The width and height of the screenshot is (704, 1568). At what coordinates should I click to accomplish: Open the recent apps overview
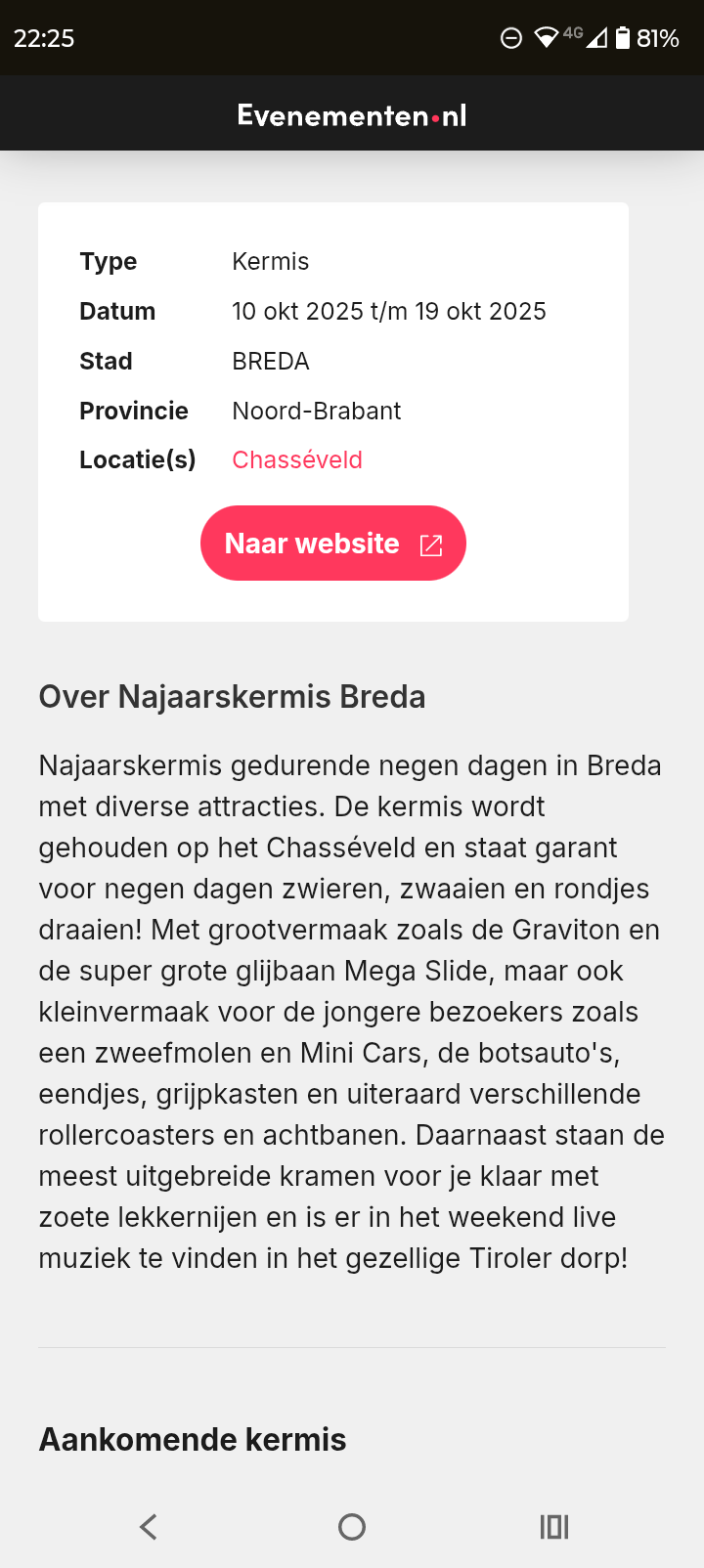(x=554, y=1527)
